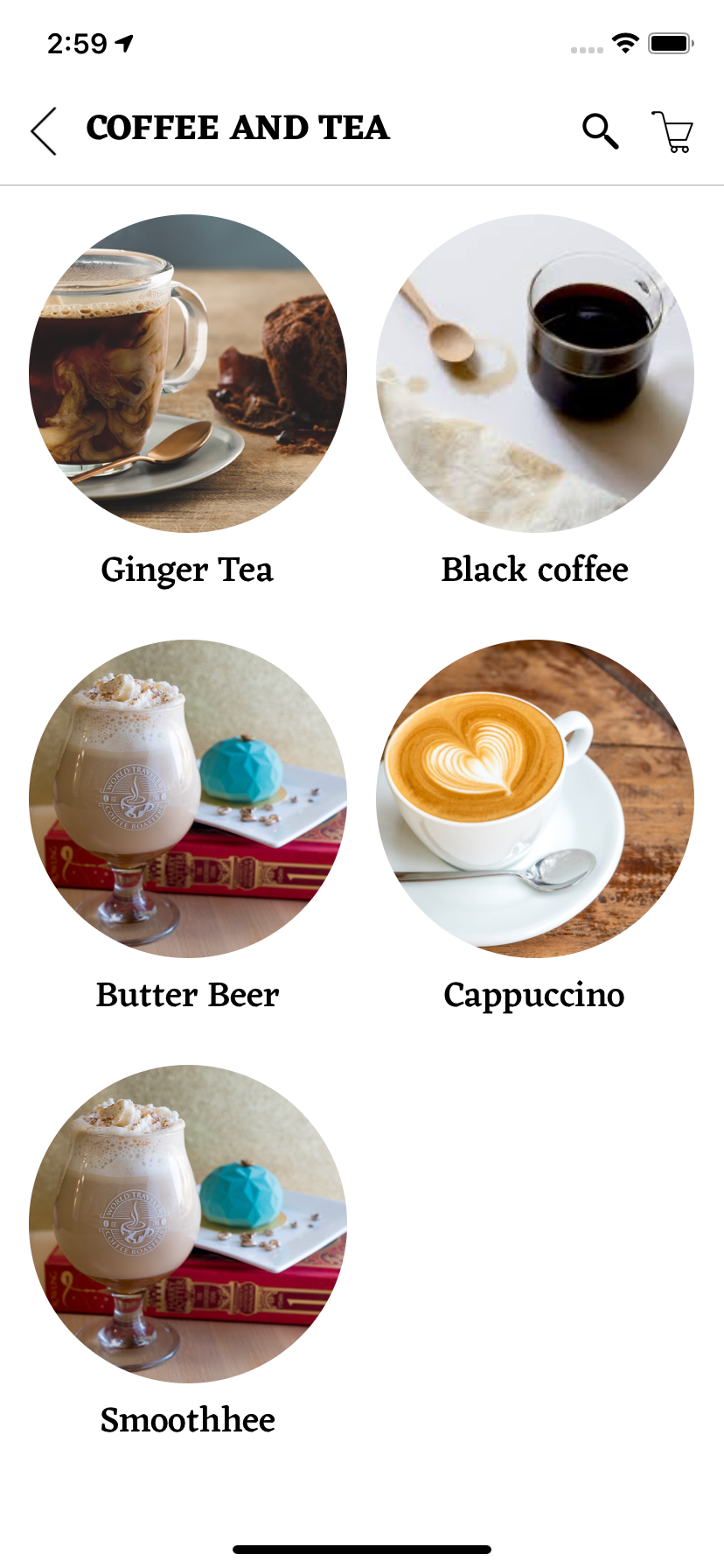The image size is (724, 1568).
Task: Go back using the arrow icon
Action: (x=44, y=131)
